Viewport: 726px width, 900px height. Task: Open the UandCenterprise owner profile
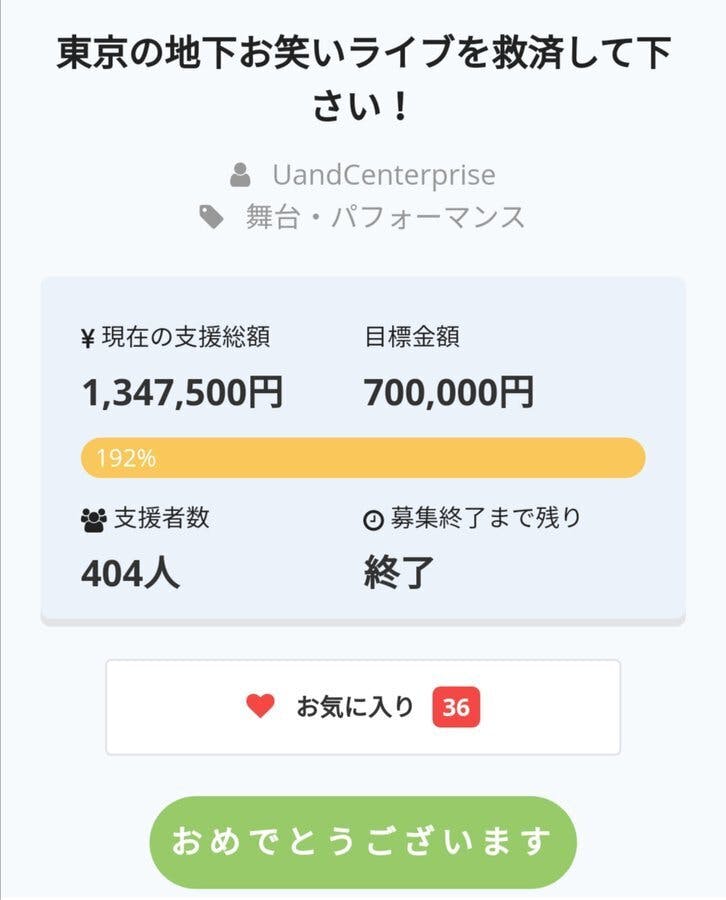pos(383,175)
